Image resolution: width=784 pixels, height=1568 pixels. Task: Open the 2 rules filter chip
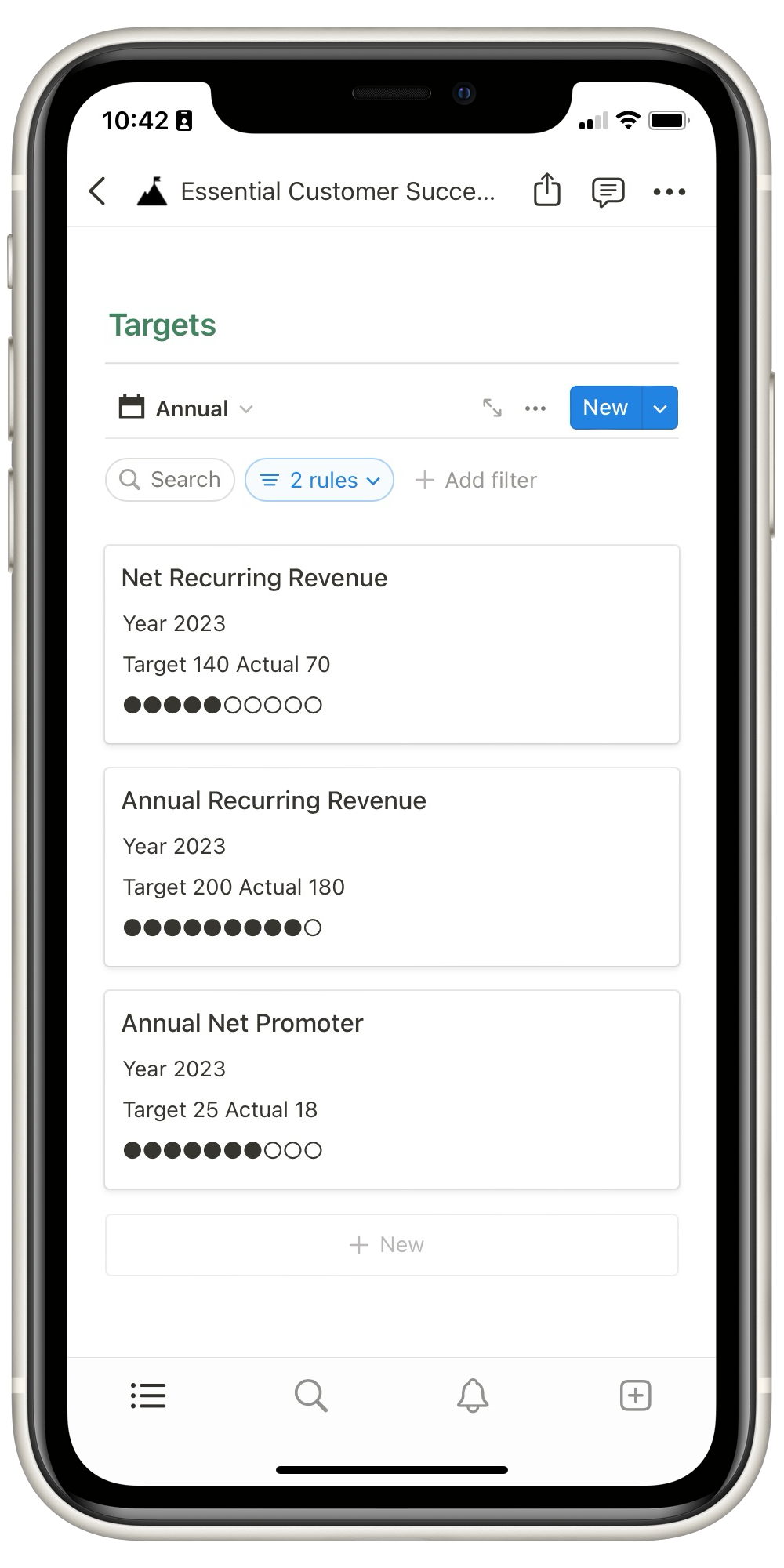tap(319, 480)
